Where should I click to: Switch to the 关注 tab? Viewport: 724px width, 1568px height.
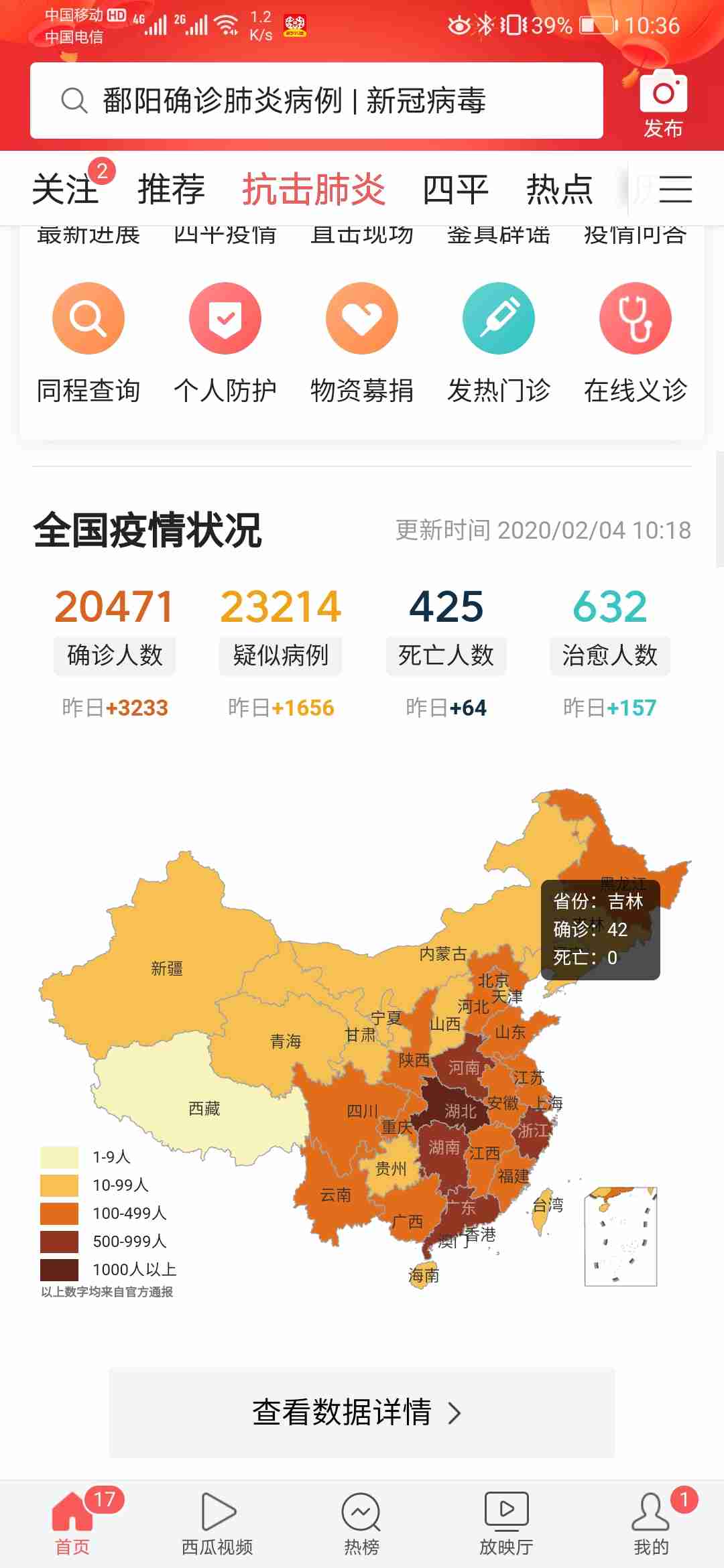pos(66,188)
